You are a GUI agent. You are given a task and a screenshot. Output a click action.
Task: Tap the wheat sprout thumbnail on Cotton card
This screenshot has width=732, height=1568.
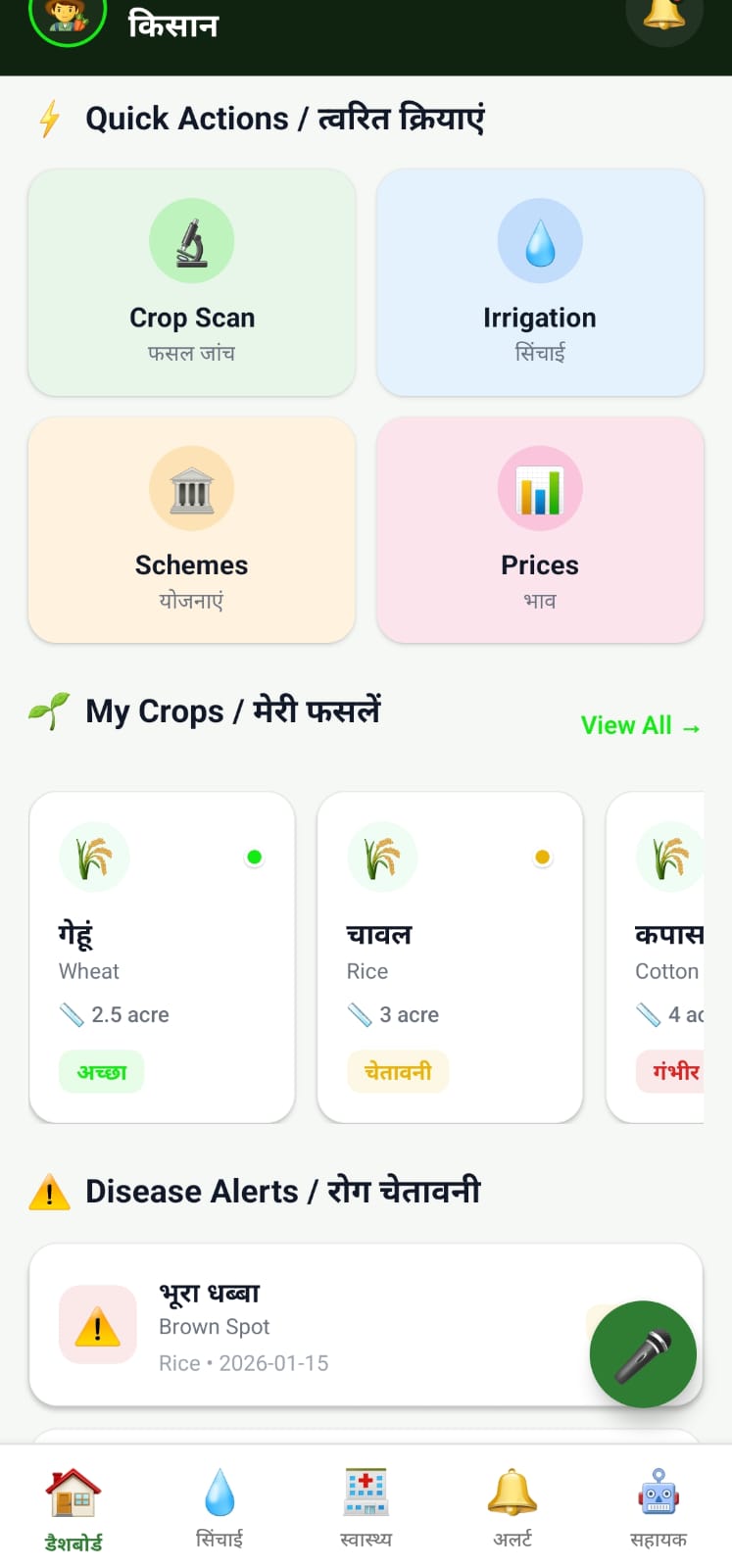[x=671, y=856]
